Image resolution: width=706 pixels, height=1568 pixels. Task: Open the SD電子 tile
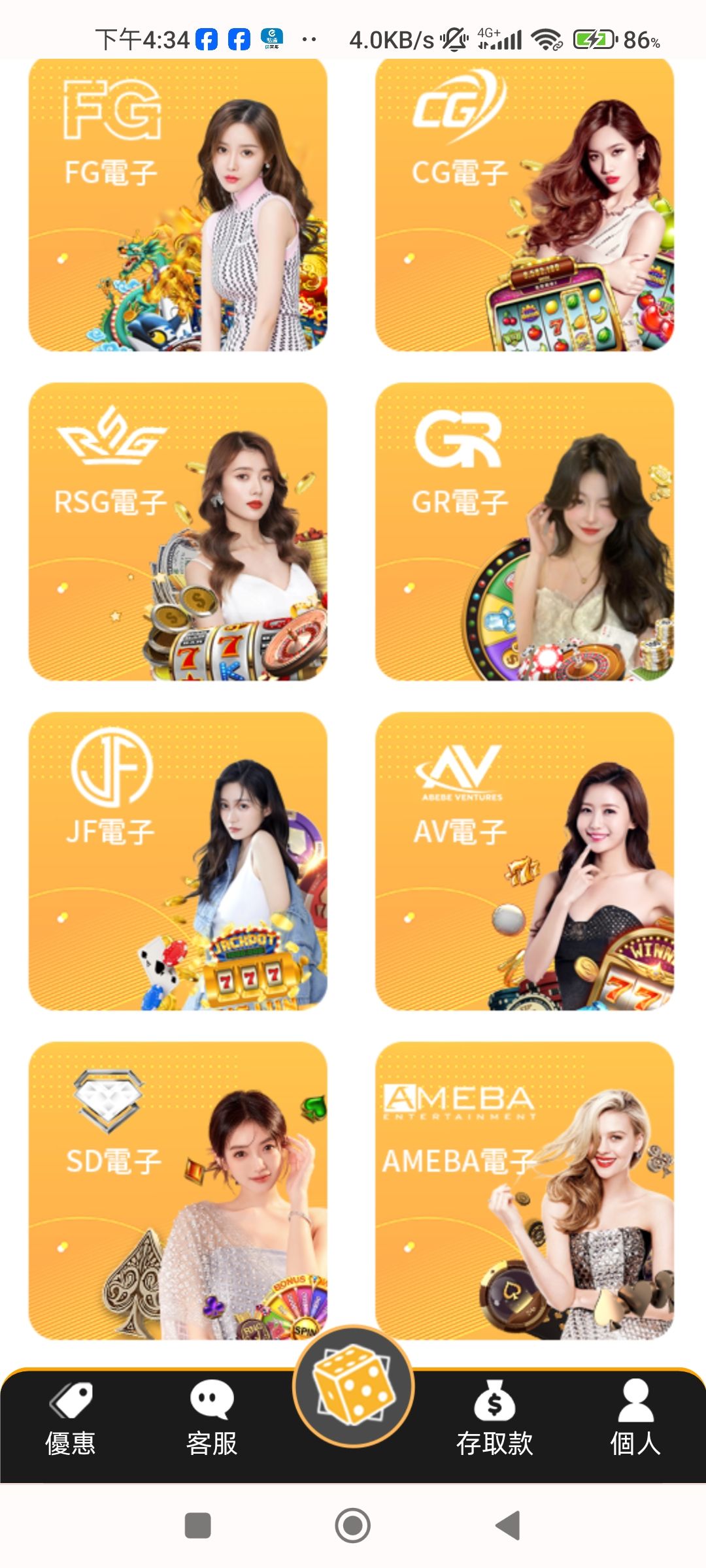(x=178, y=1190)
